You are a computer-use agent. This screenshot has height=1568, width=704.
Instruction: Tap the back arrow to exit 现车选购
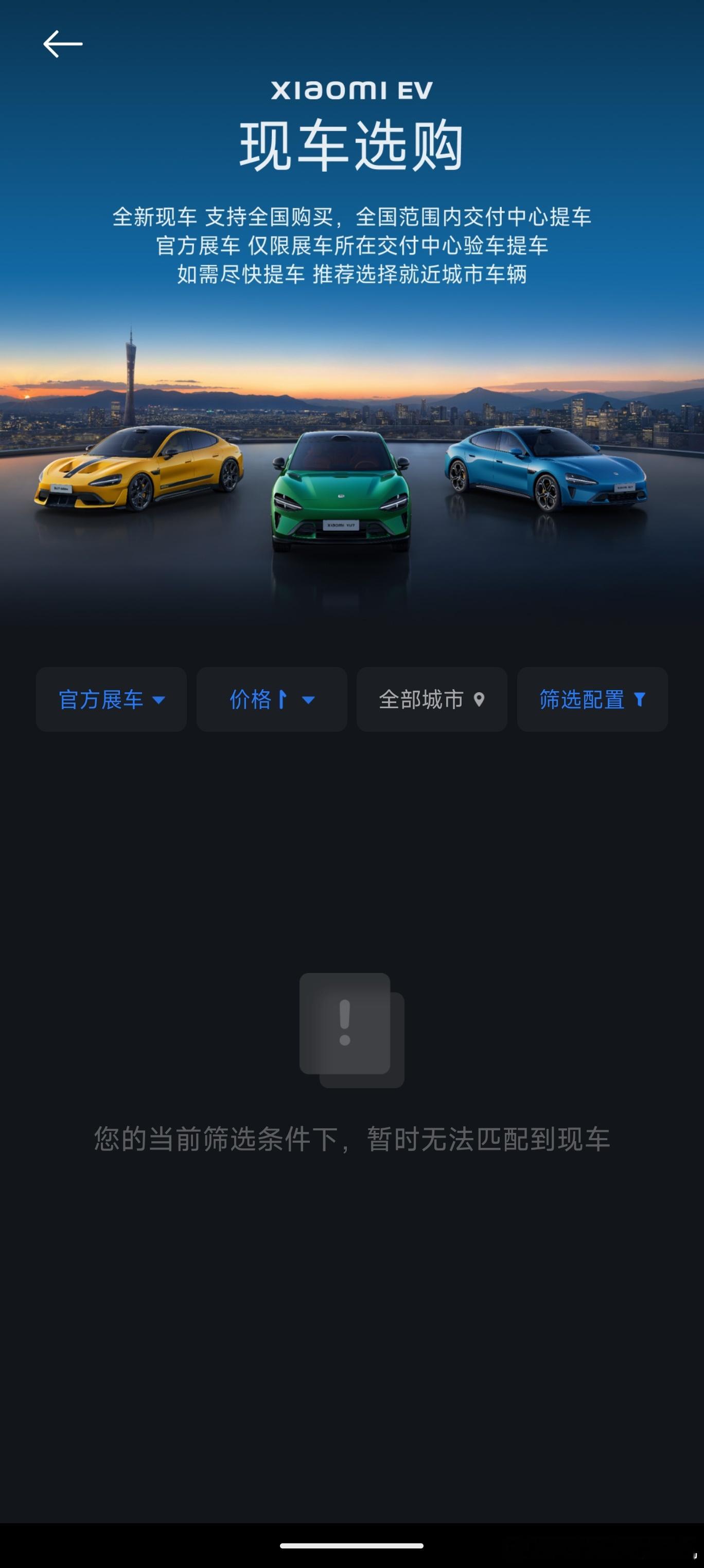coord(64,43)
